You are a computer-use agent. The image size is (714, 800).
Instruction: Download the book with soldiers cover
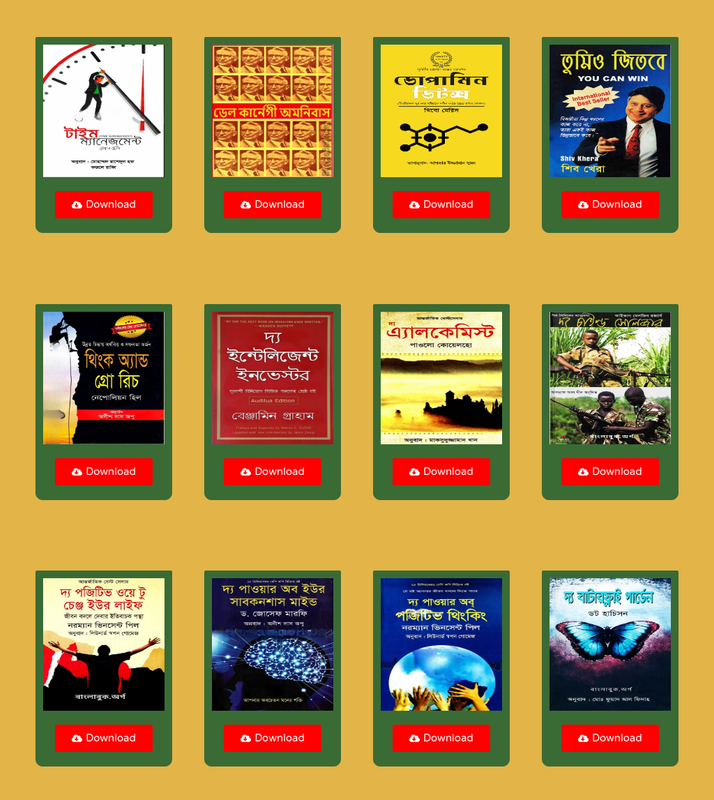610,471
